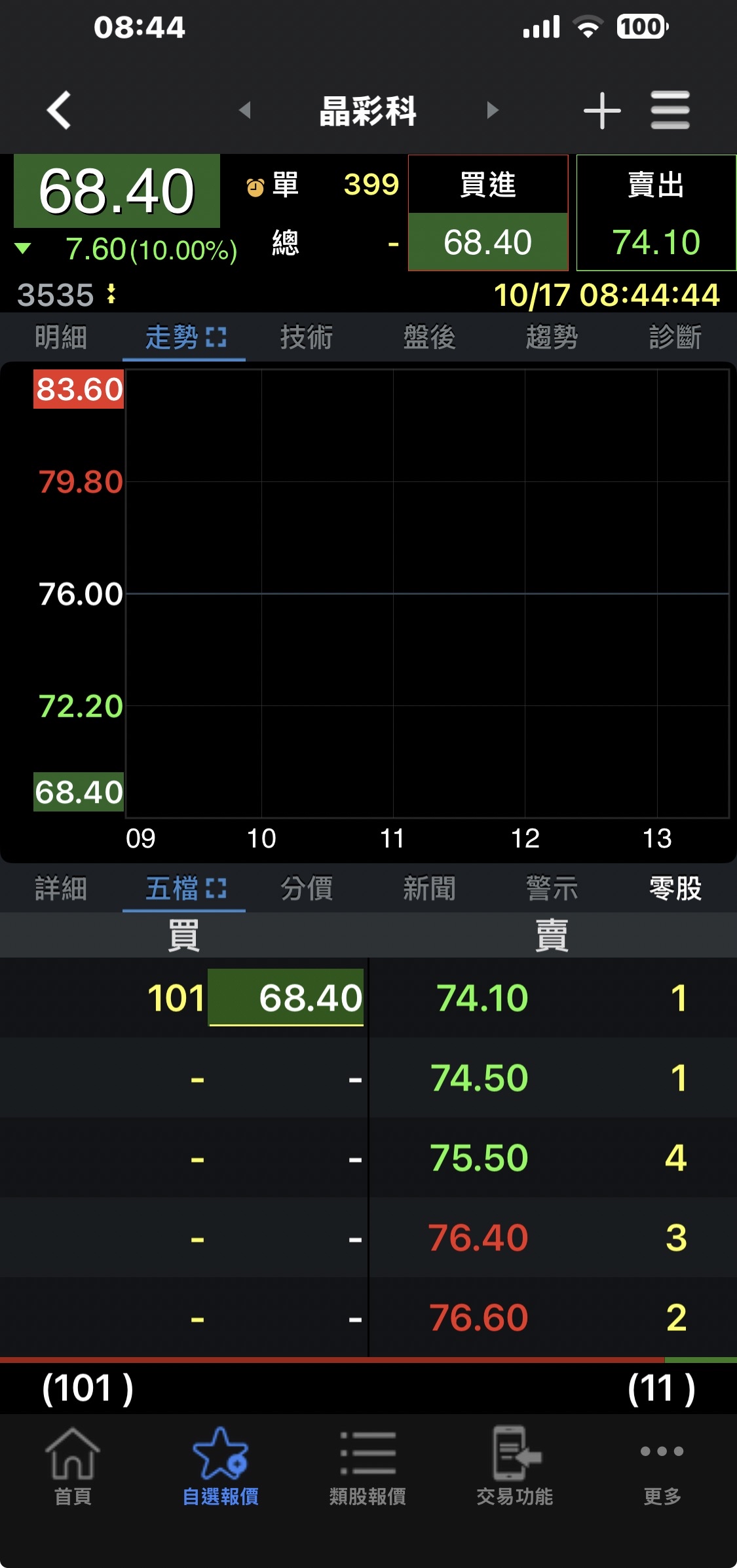Go back using the top-left arrow
Viewport: 737px width, 1568px height.
coord(59,110)
